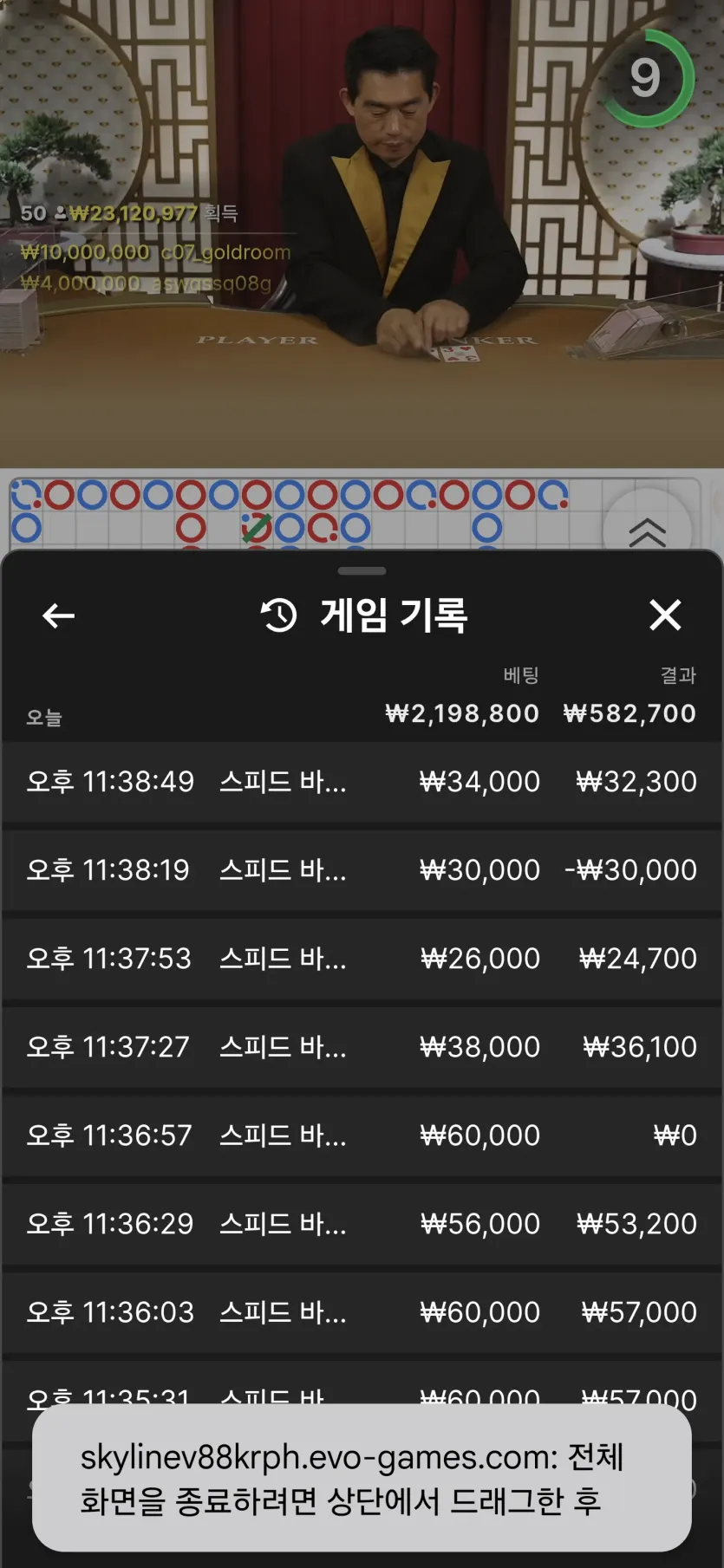Open the 오후 11:38:19 game record
The width and height of the screenshot is (724, 1568).
[x=362, y=870]
